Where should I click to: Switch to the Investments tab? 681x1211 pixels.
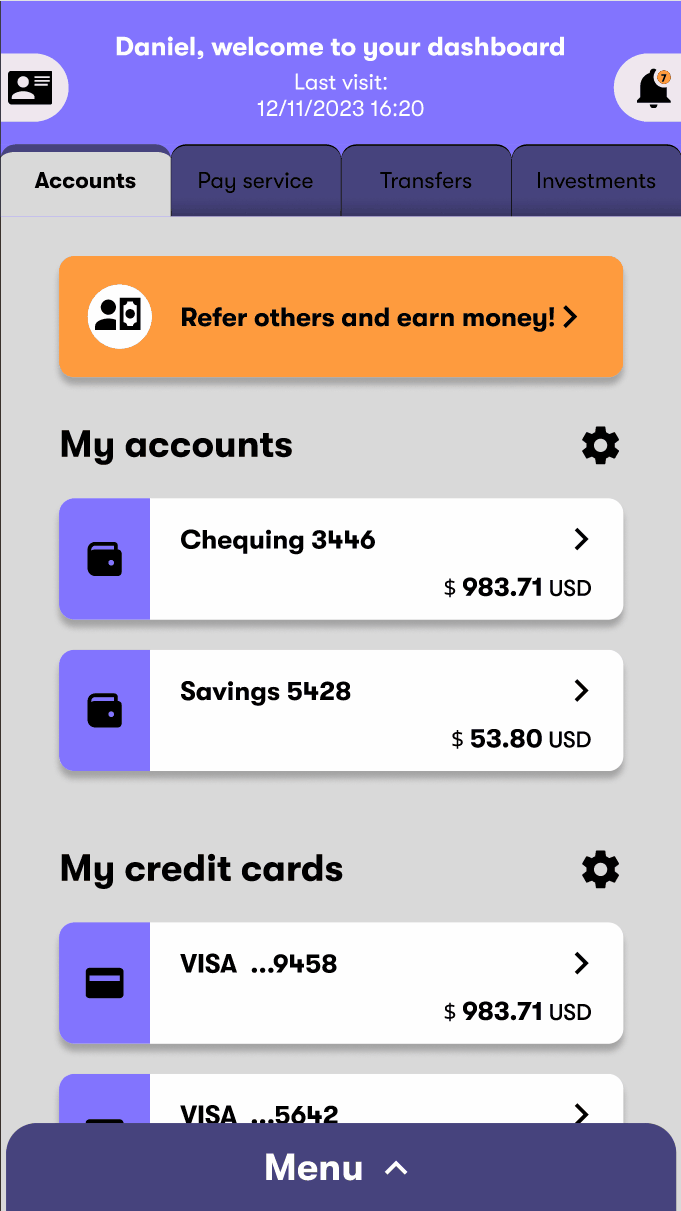596,181
